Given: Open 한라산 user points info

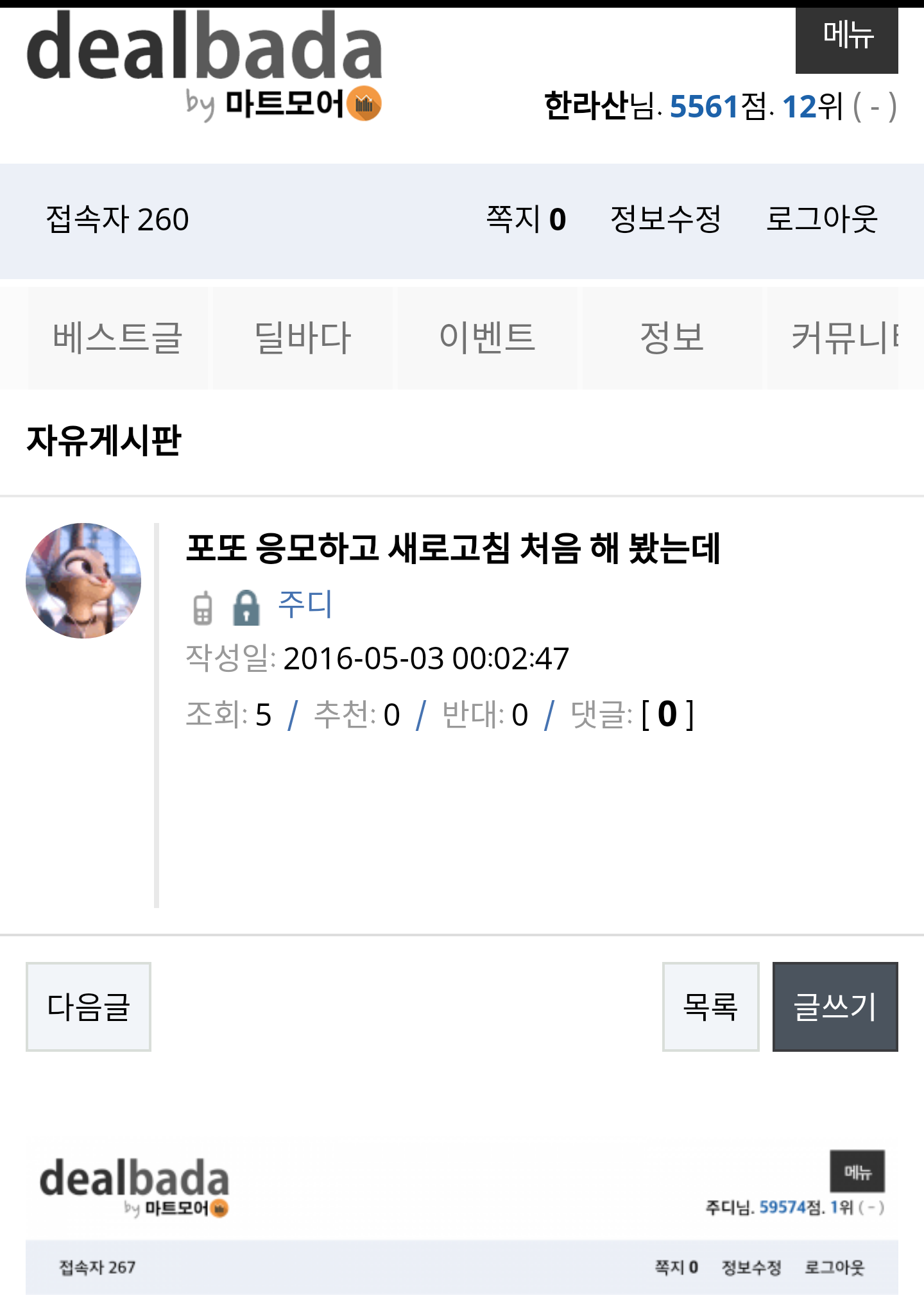Looking at the screenshot, I should [x=720, y=107].
